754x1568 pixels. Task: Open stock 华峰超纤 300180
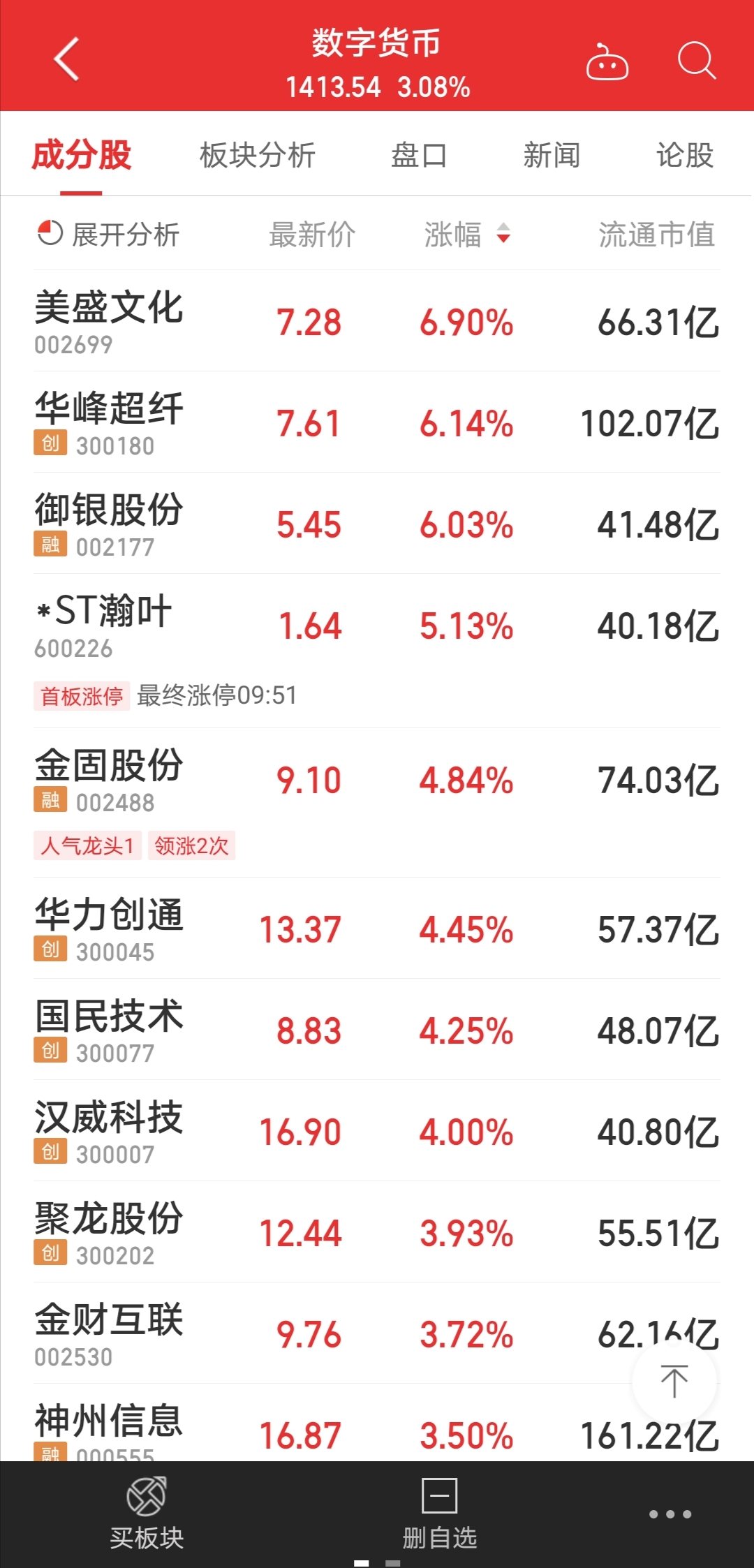click(377, 422)
